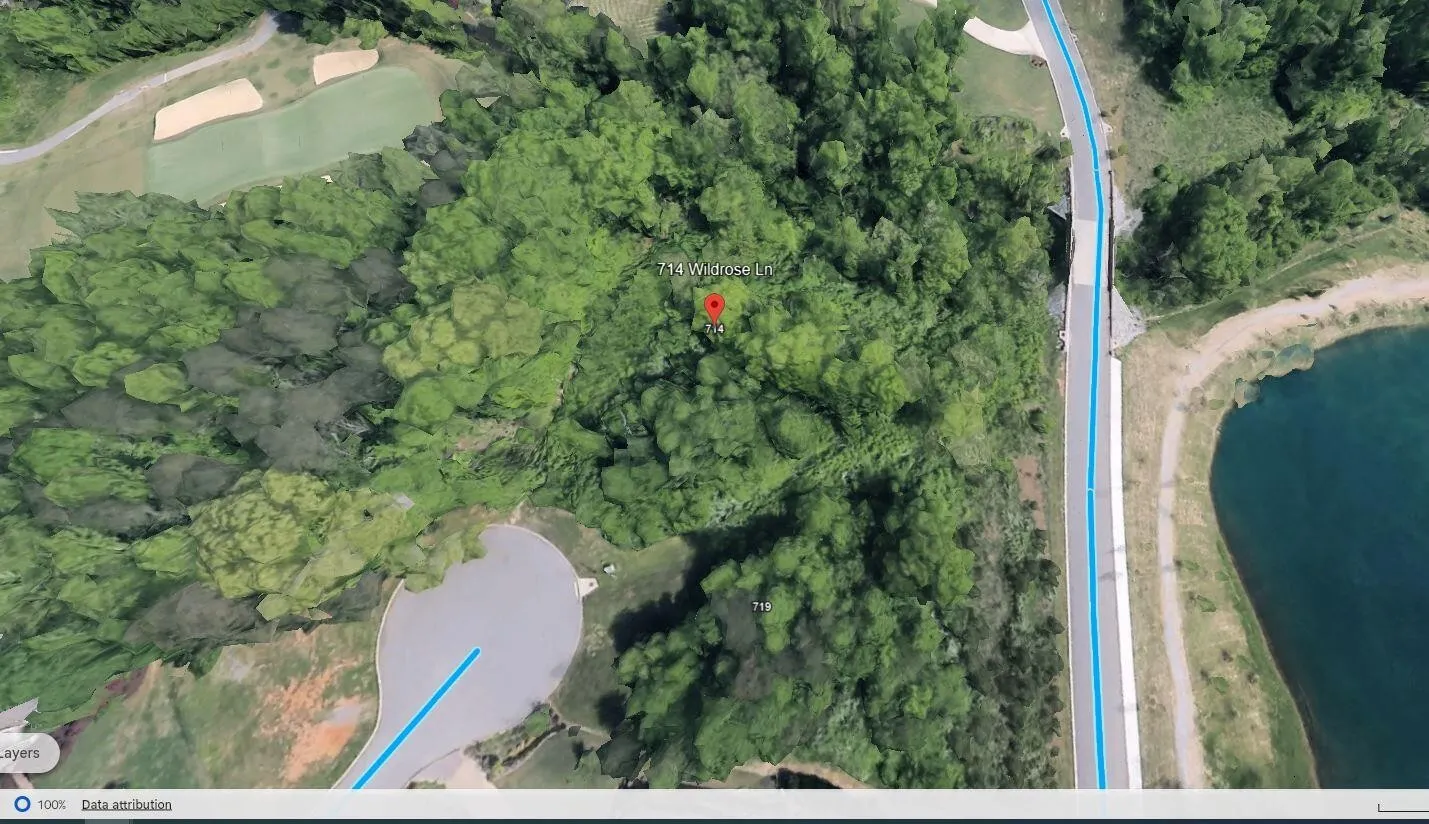Tap the red pin at 714 Wildrose Ln

coord(714,309)
